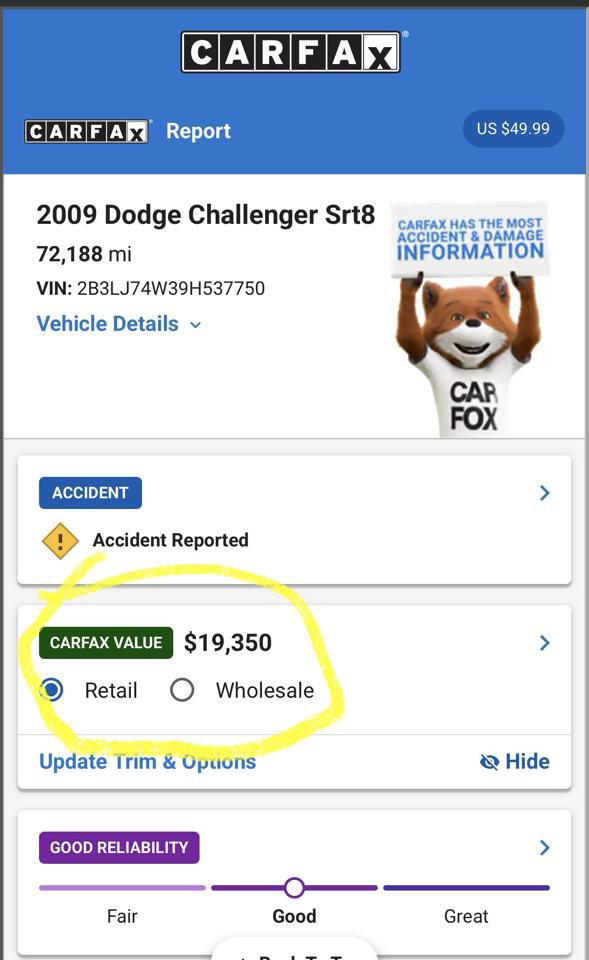Open the Accident Reported section
Screen dimensions: 589x960
click(294, 519)
